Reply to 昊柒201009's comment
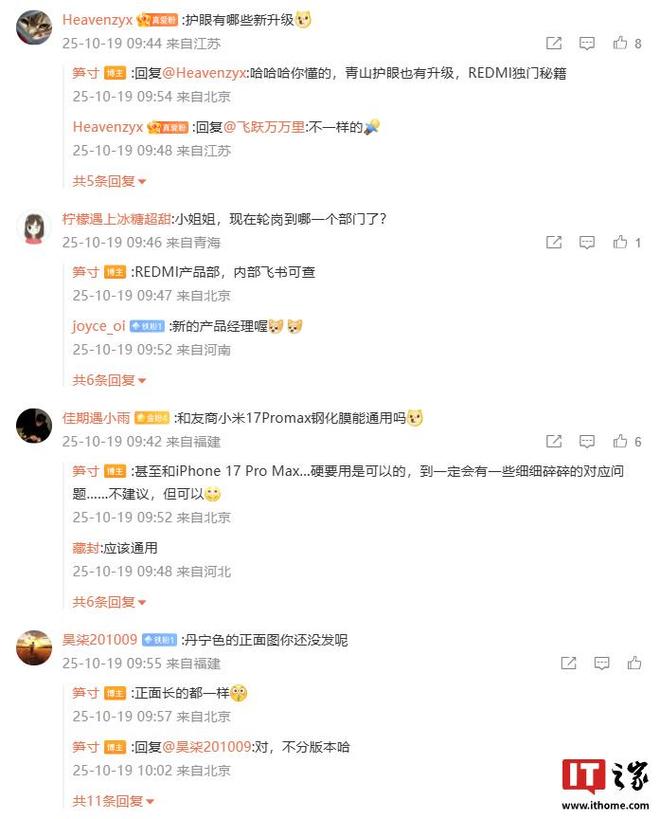Viewport: 660px width, 819px height. [601, 664]
